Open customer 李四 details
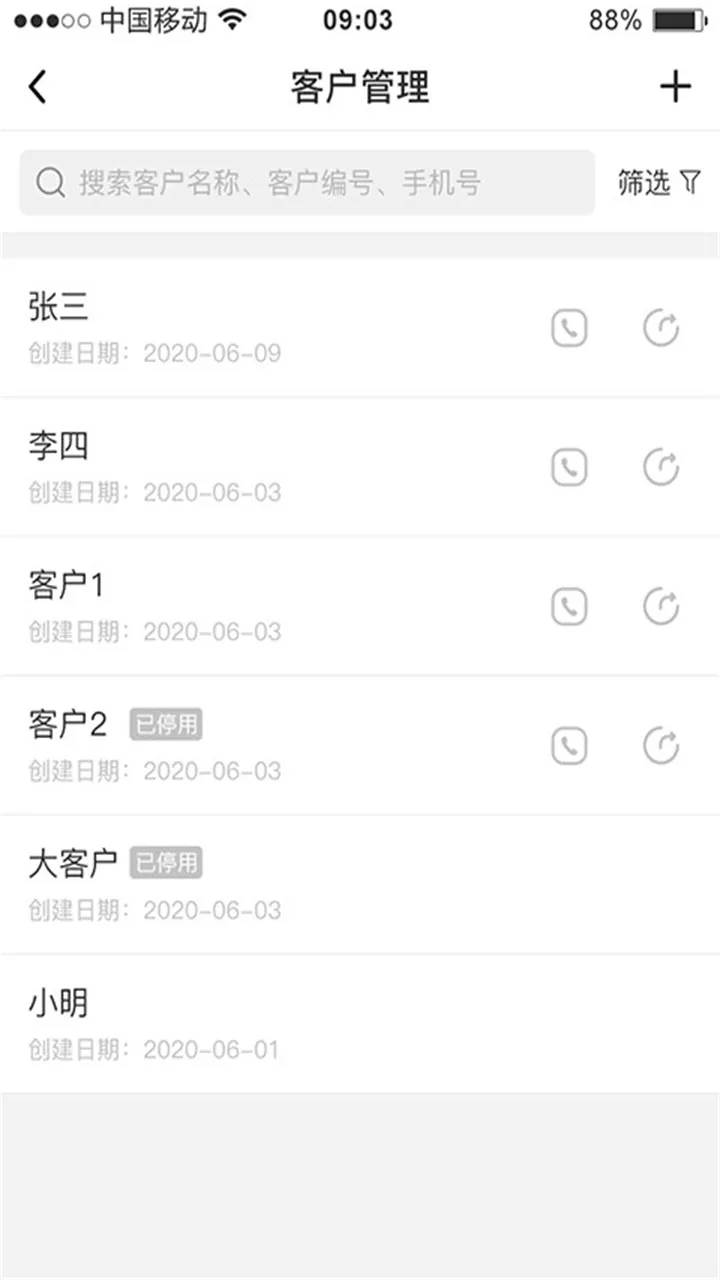Screen dimensions: 720x1280 (x=250, y=467)
